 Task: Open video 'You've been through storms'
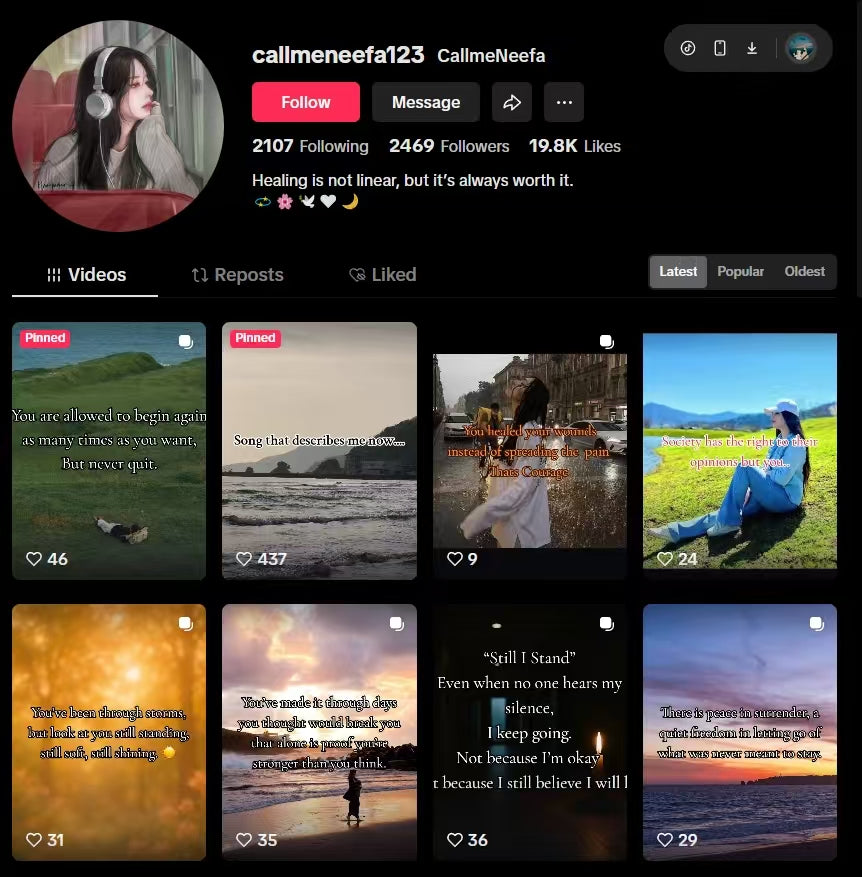109,730
